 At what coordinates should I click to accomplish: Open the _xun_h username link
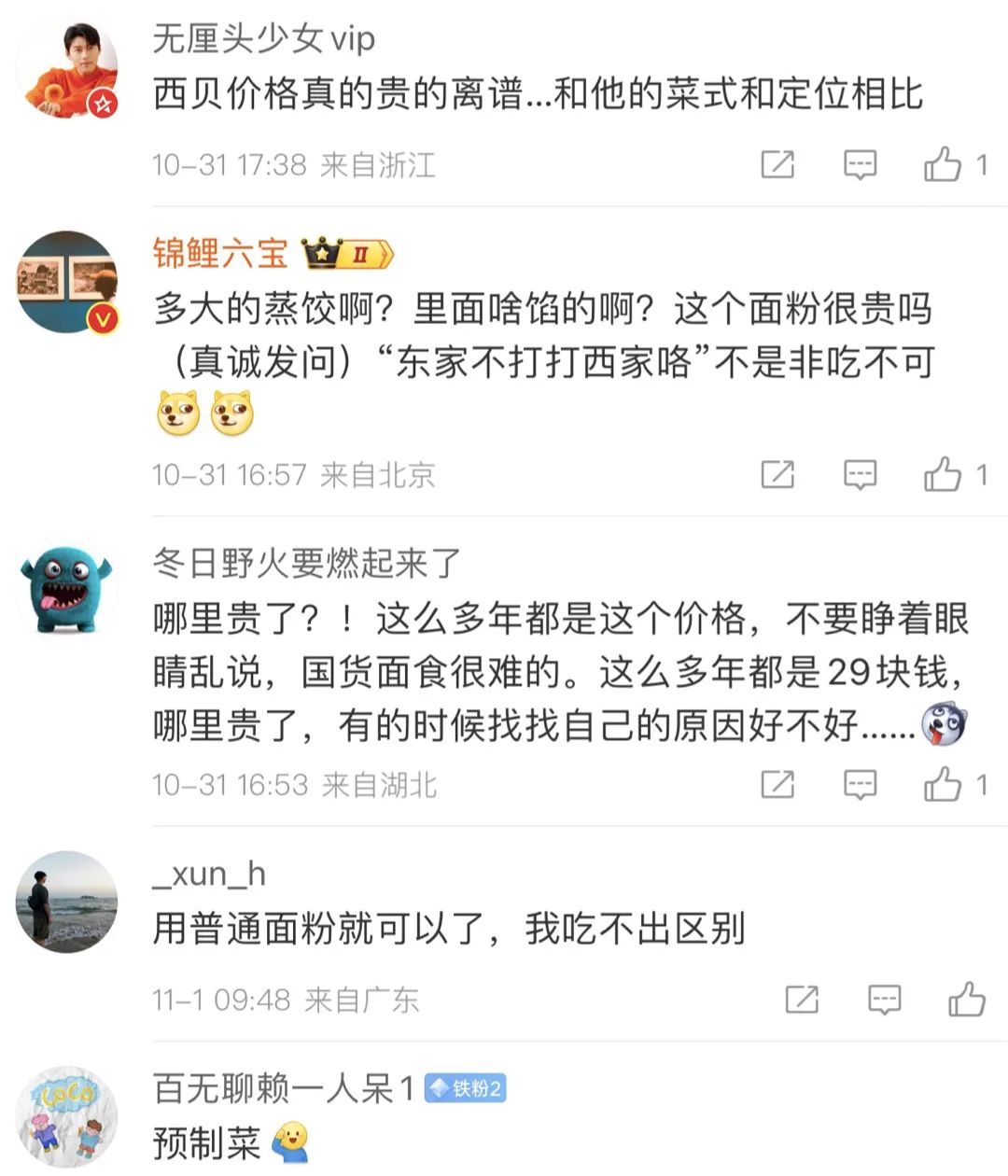209,874
